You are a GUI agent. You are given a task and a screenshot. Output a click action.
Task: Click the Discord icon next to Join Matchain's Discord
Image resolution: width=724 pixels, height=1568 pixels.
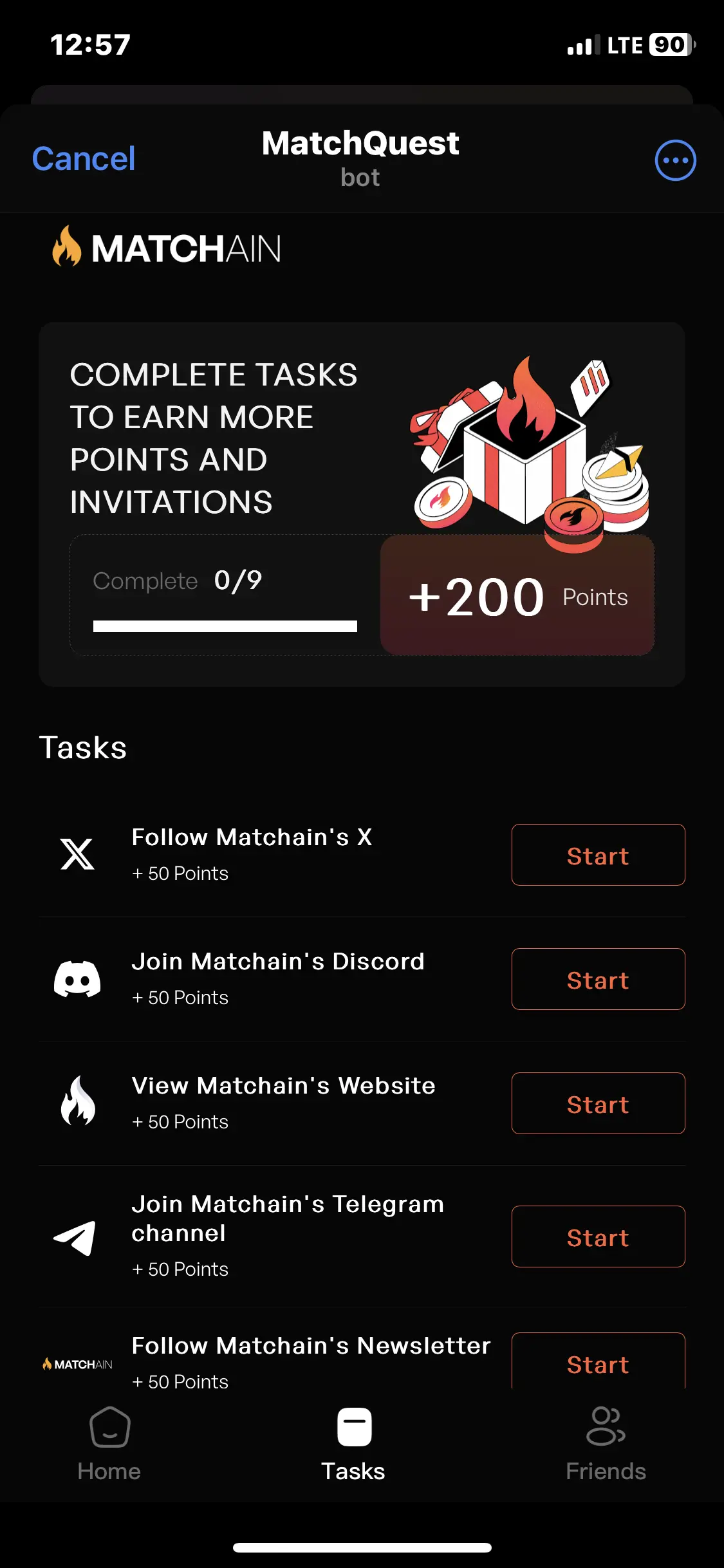pyautogui.click(x=77, y=979)
